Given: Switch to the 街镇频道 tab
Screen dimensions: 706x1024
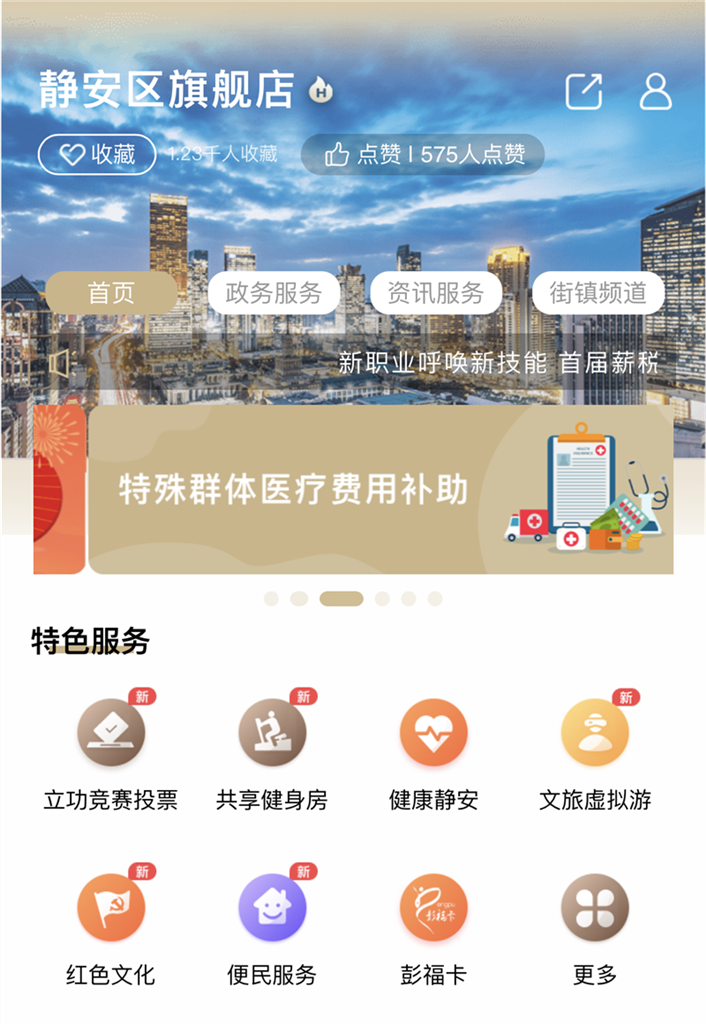Looking at the screenshot, I should coord(597,293).
